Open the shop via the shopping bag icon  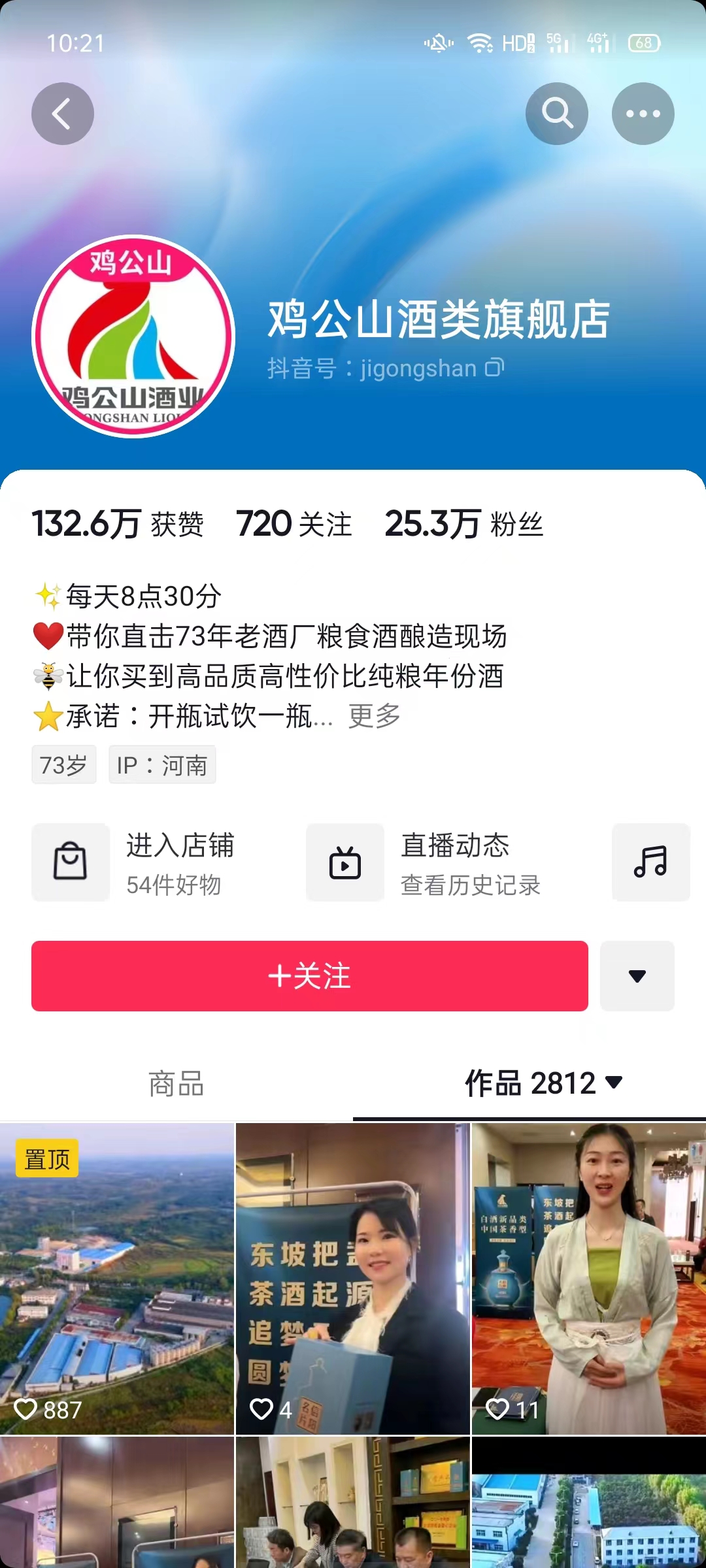[71, 861]
